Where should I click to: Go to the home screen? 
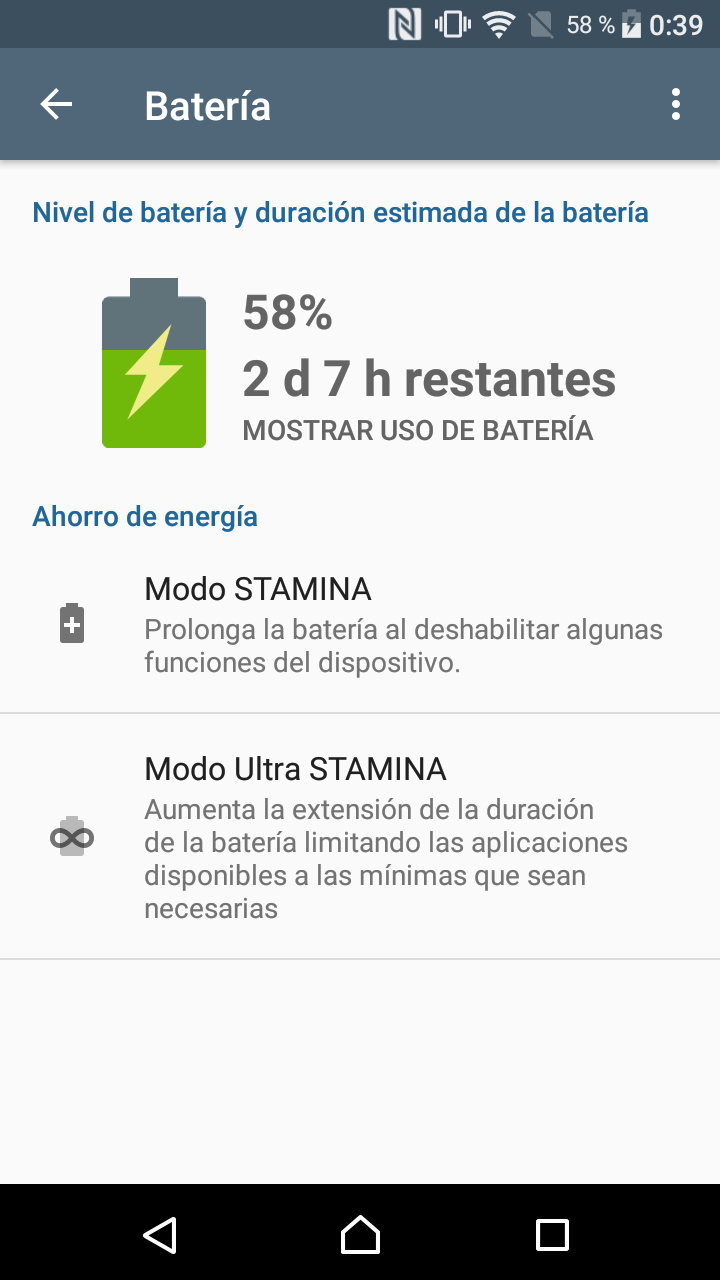360,1234
